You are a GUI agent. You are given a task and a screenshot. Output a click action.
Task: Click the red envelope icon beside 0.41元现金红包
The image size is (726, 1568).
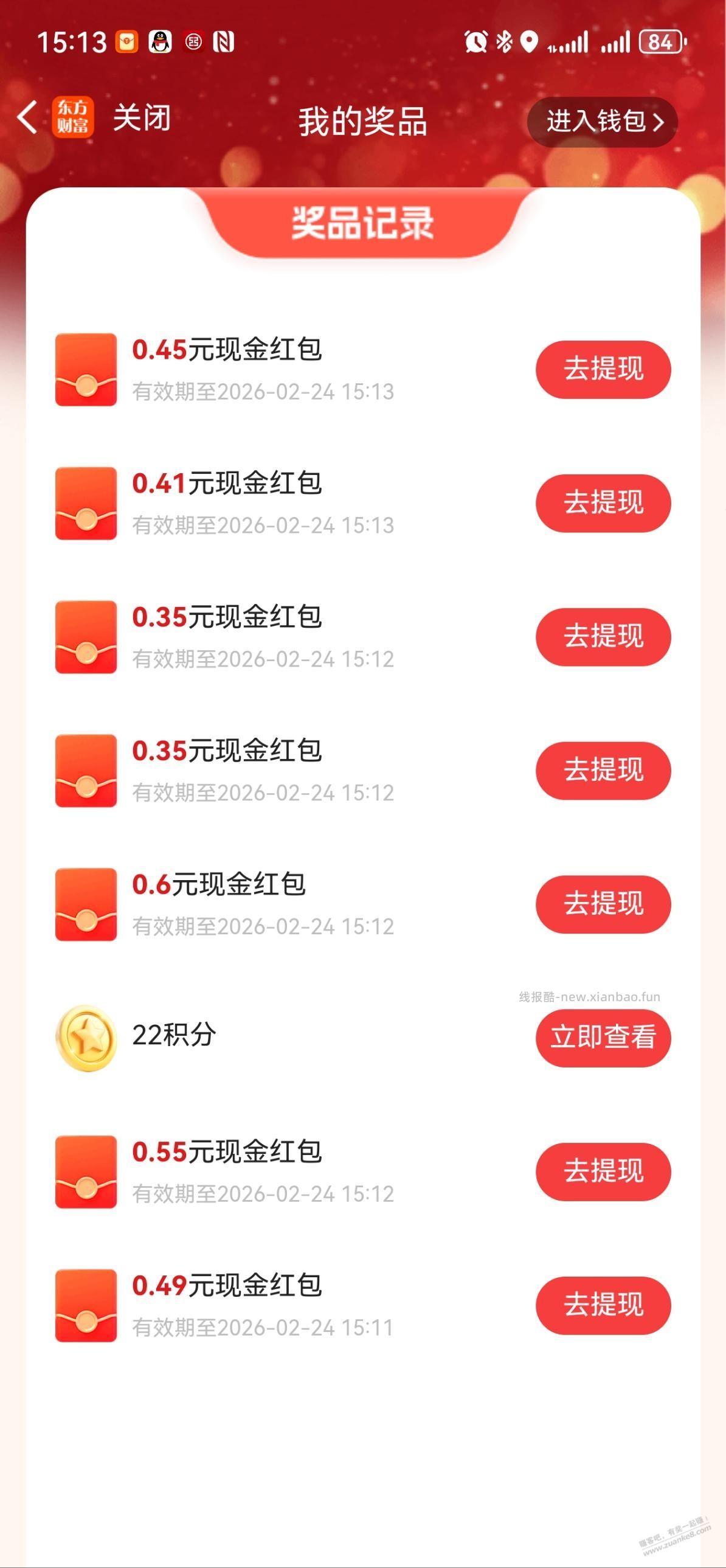pos(85,504)
